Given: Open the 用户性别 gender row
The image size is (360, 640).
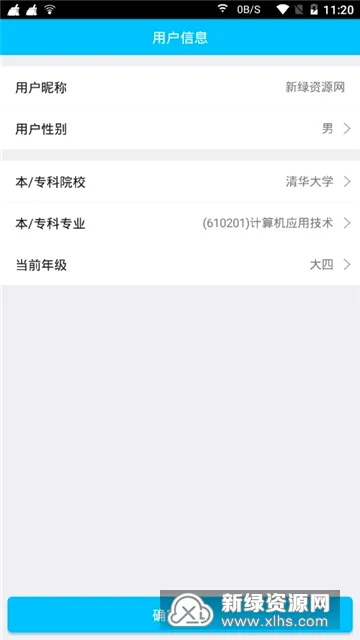Looking at the screenshot, I should tap(180, 129).
